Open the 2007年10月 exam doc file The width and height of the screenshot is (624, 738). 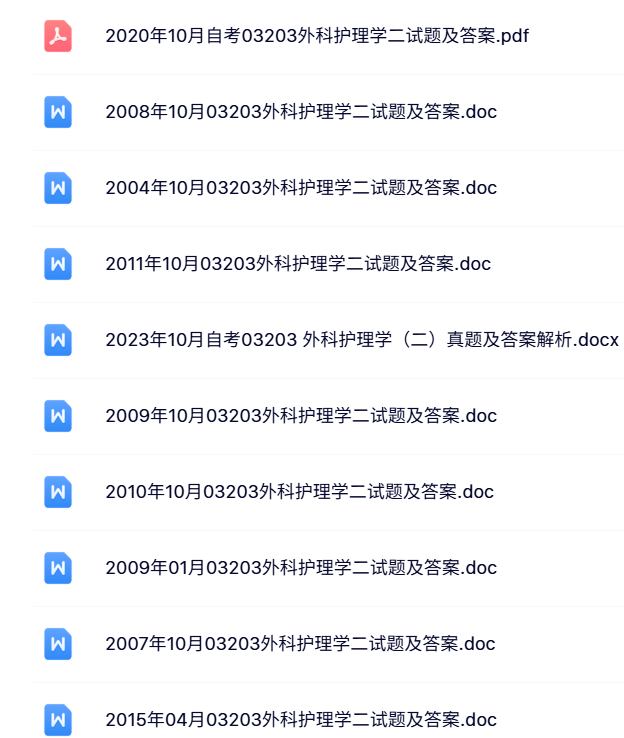tap(300, 644)
